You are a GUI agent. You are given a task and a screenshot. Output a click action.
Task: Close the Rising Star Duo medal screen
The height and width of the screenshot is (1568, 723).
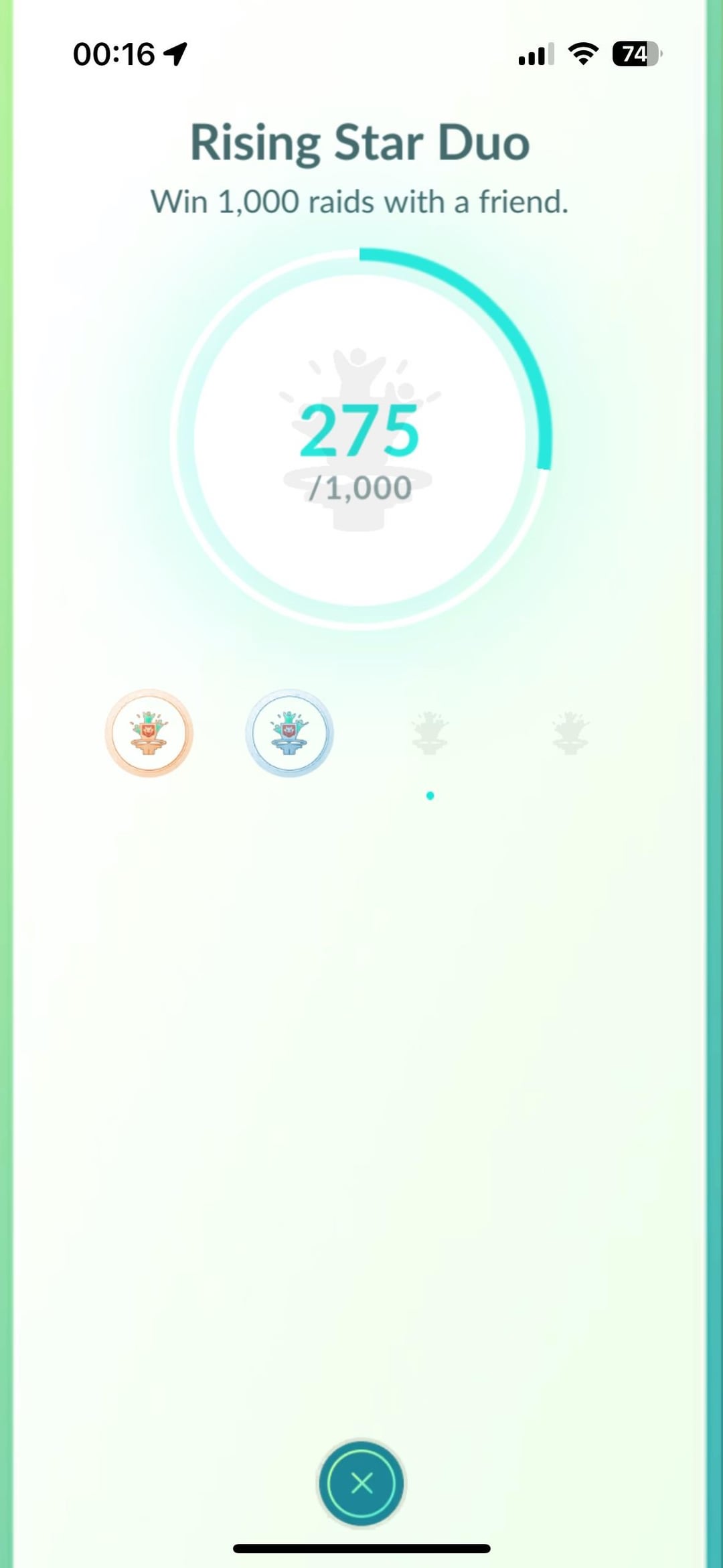[361, 1483]
